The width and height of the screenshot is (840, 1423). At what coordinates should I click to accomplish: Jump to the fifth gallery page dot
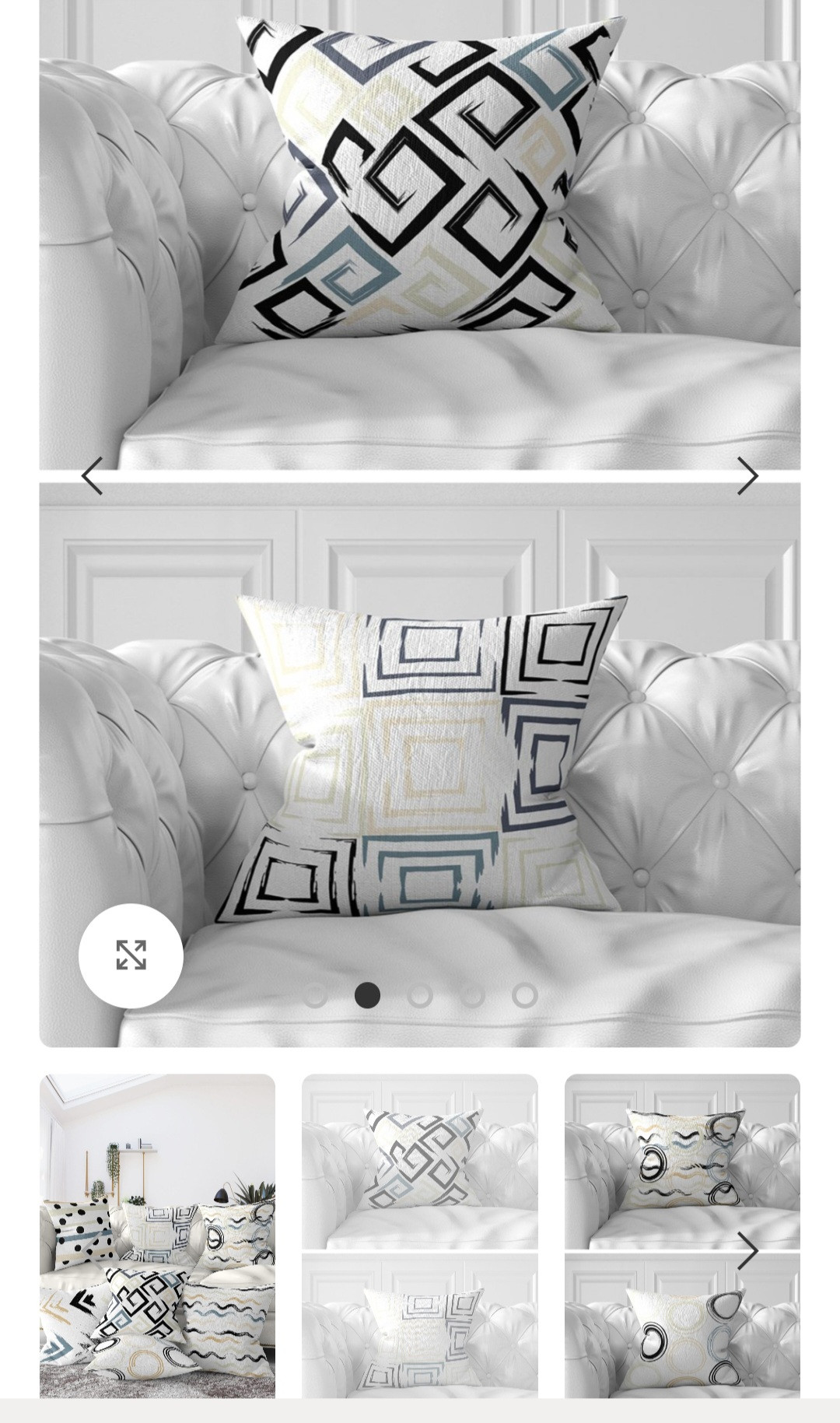click(x=525, y=995)
